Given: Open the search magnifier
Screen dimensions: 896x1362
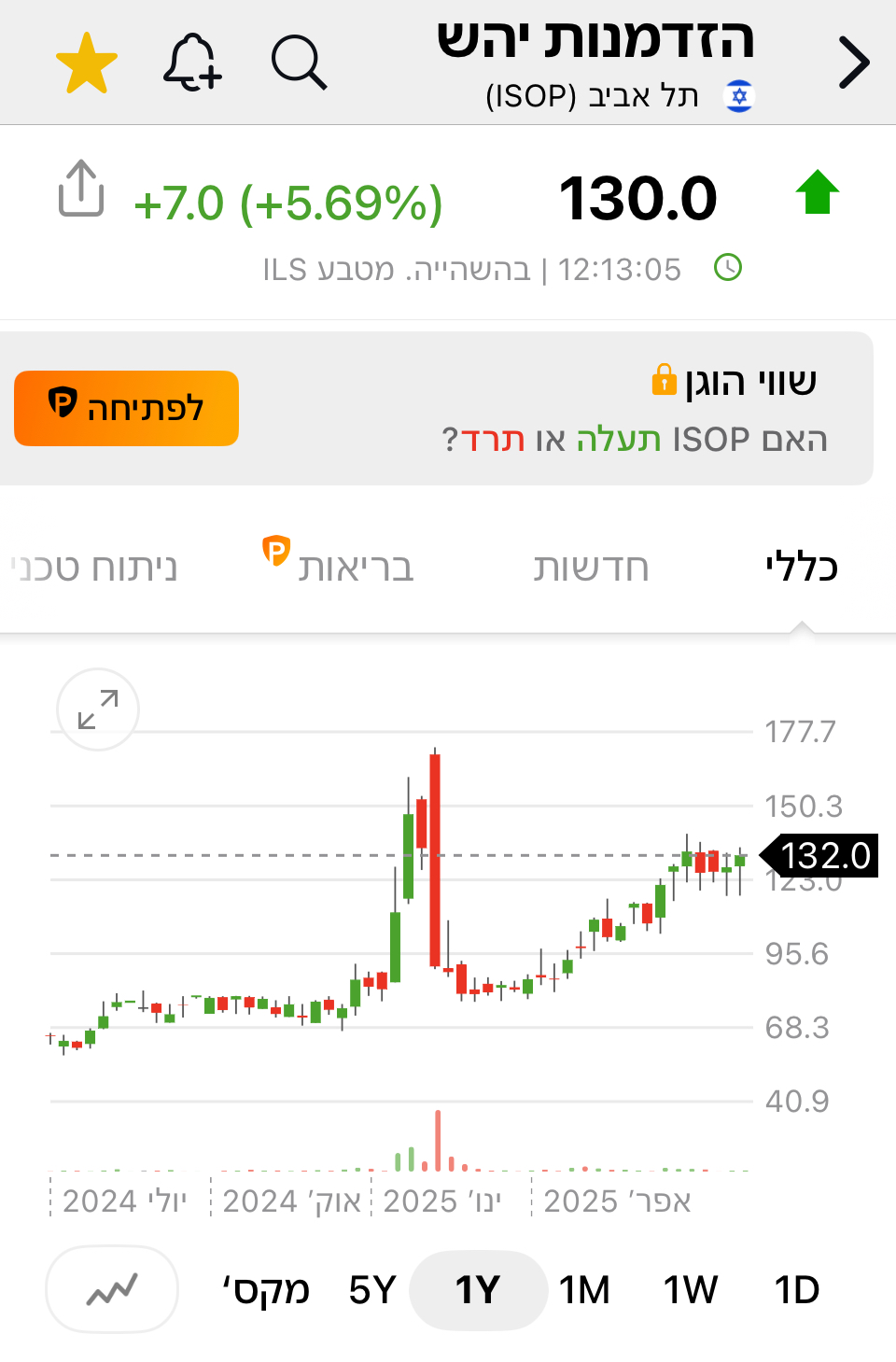Looking at the screenshot, I should (x=299, y=63).
